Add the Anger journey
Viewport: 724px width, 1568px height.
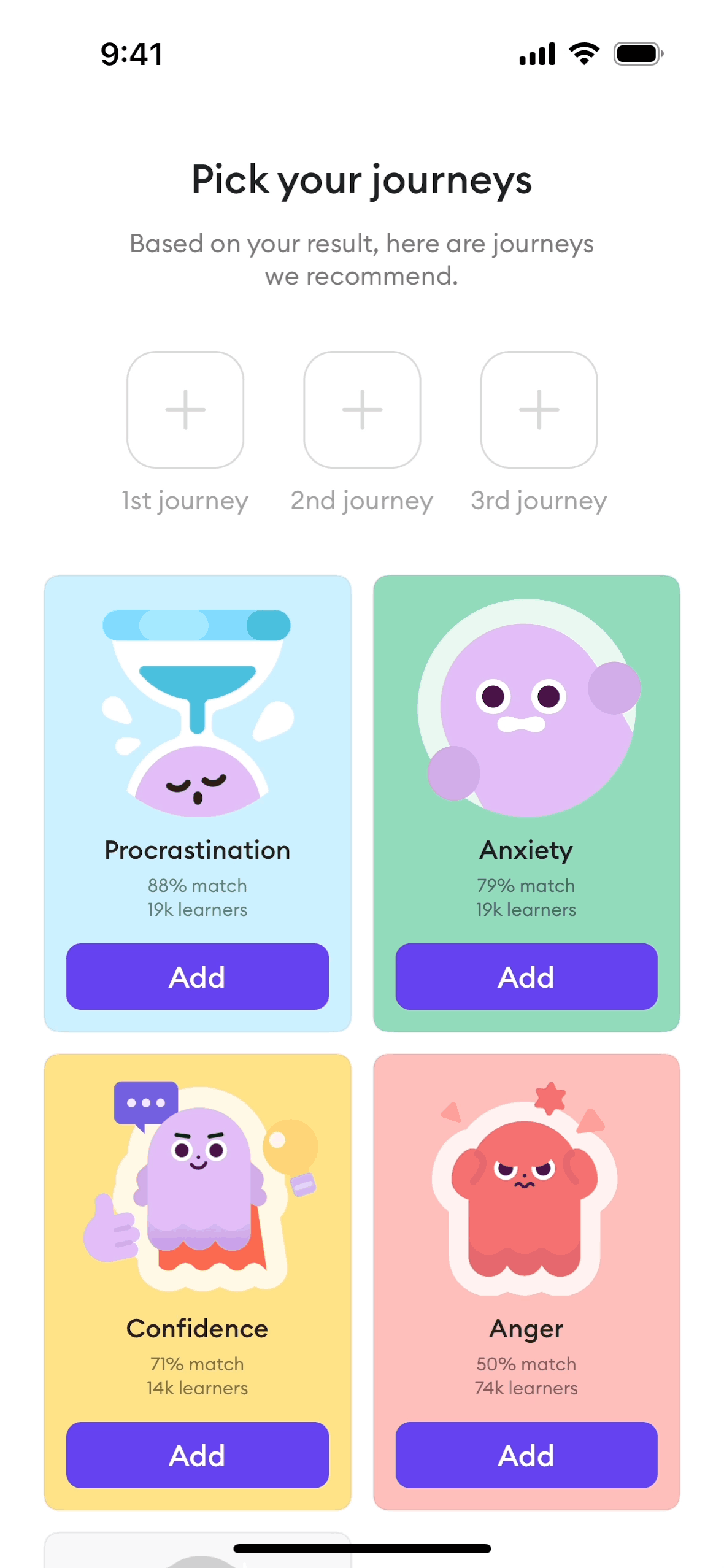[526, 1455]
